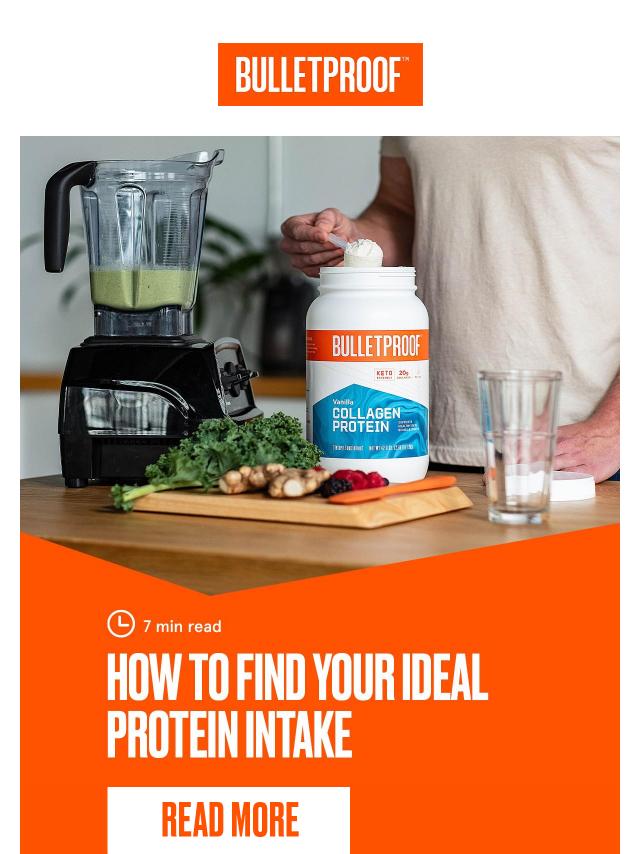The image size is (640, 854).
Task: Tap the READ MORE button
Action: (x=229, y=819)
